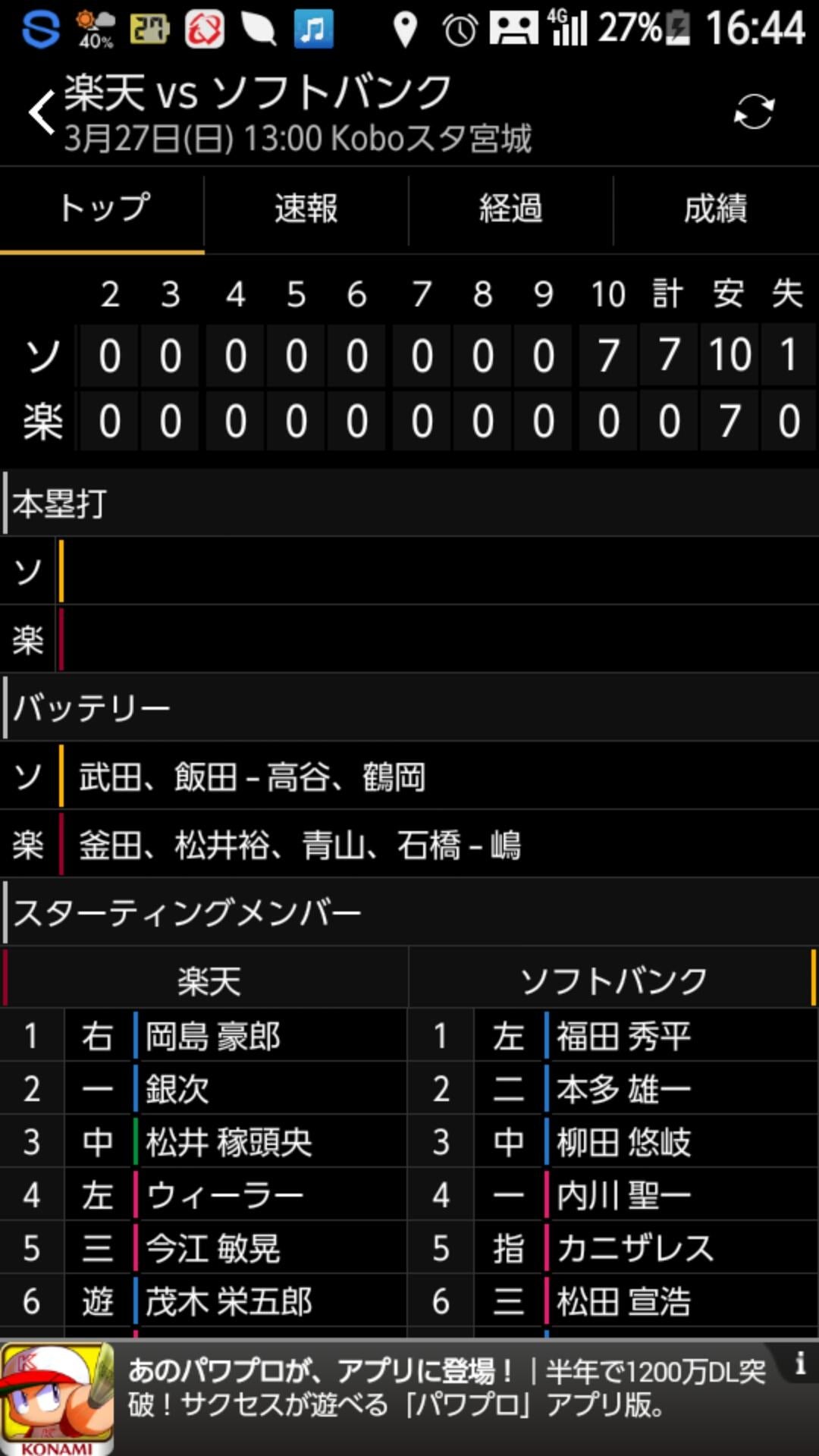Open player ウィーラー

pyautogui.click(x=225, y=1196)
